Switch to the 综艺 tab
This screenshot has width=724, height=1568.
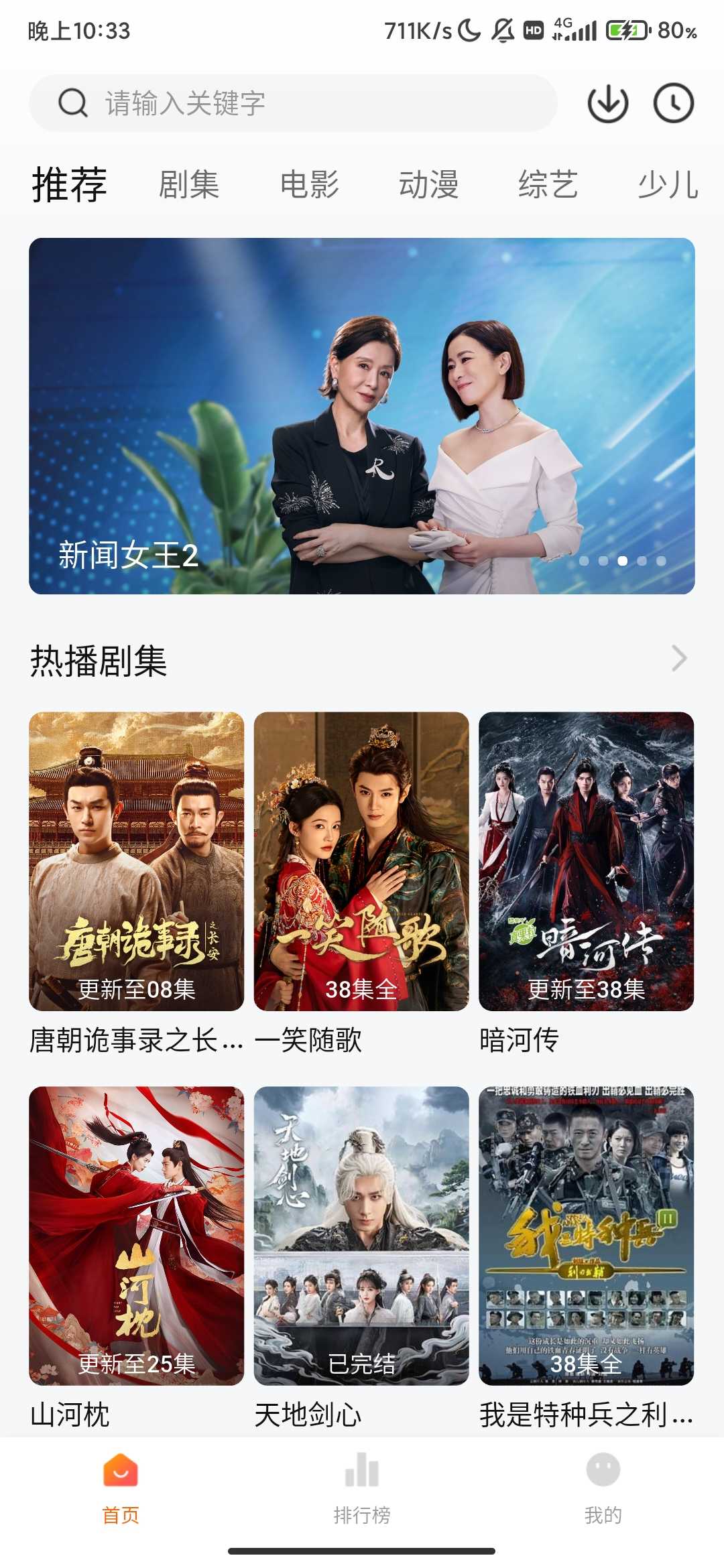point(548,184)
